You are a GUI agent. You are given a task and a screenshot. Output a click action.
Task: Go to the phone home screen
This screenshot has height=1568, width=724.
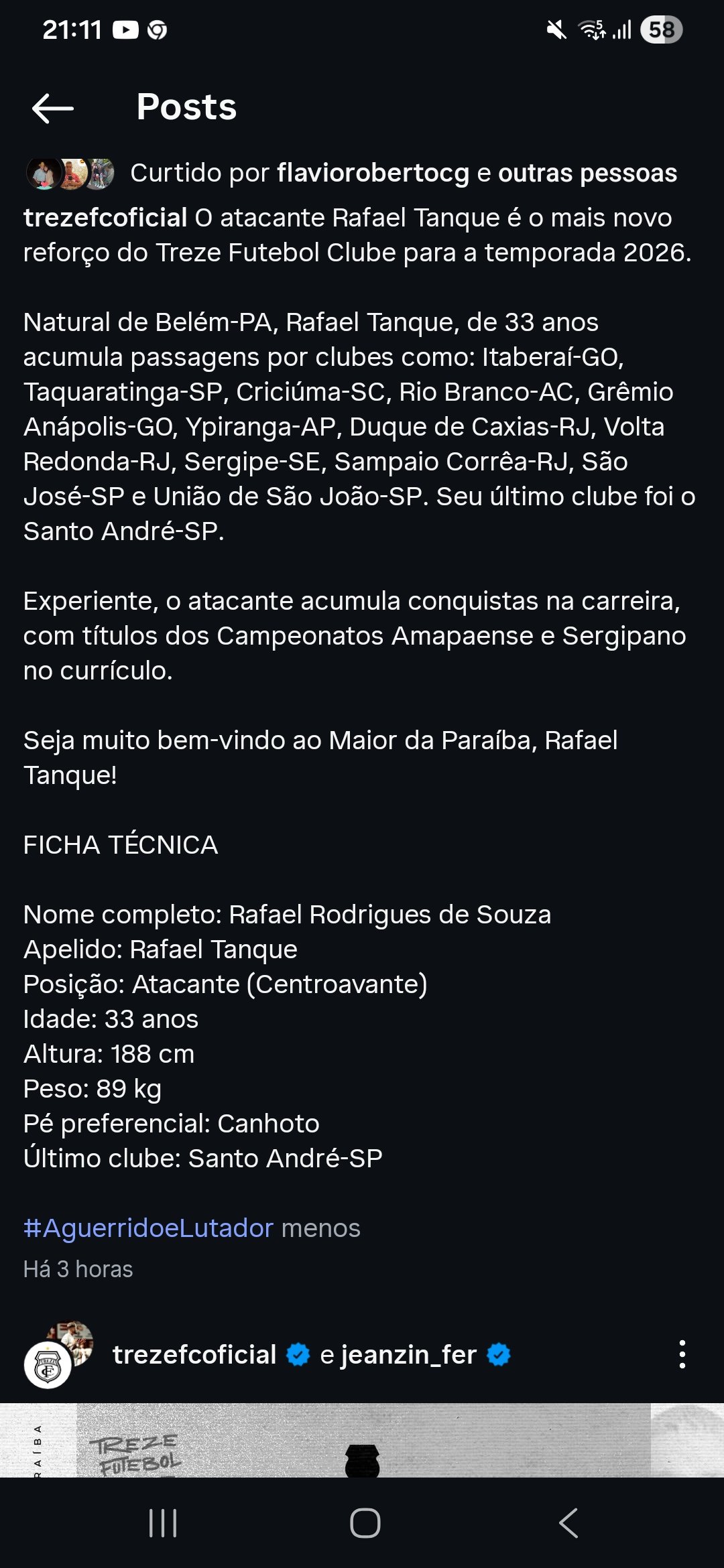[365, 1522]
